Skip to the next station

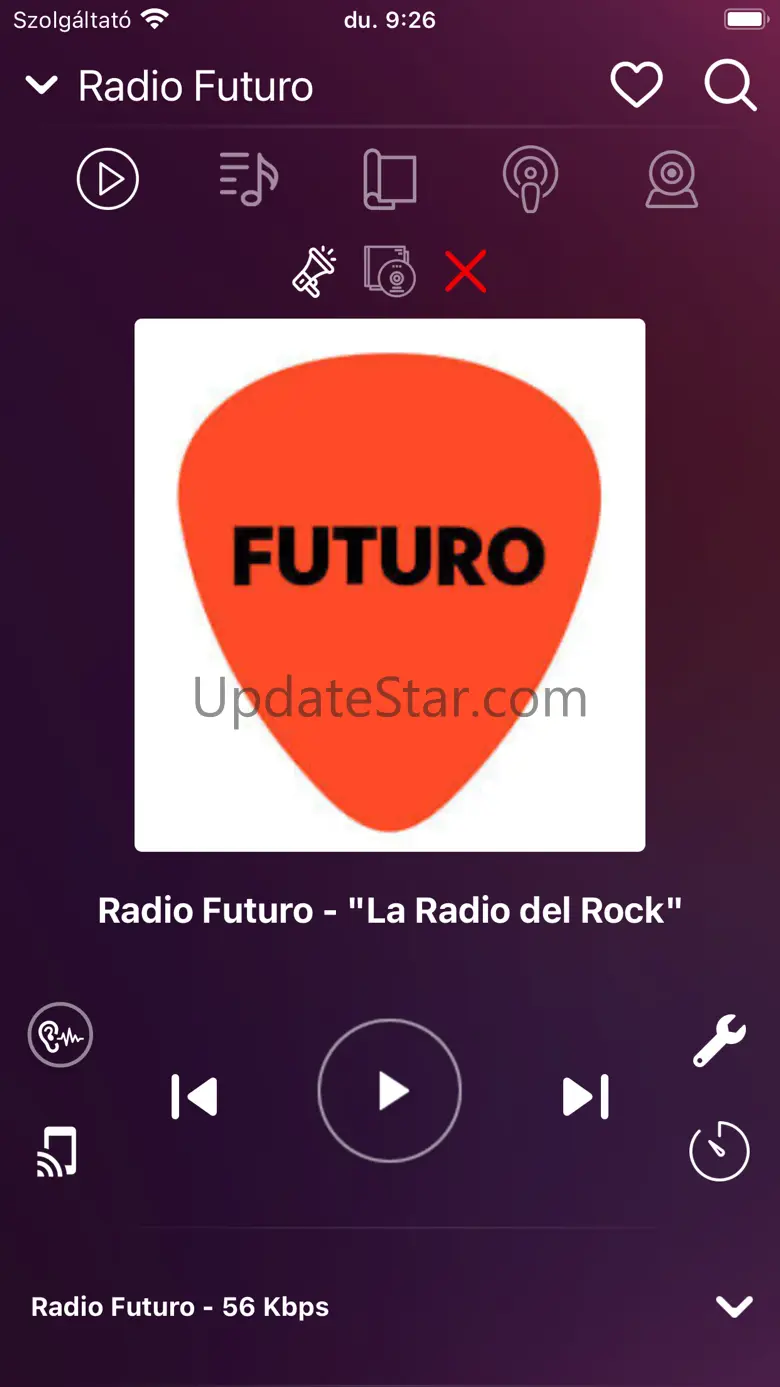[585, 1096]
